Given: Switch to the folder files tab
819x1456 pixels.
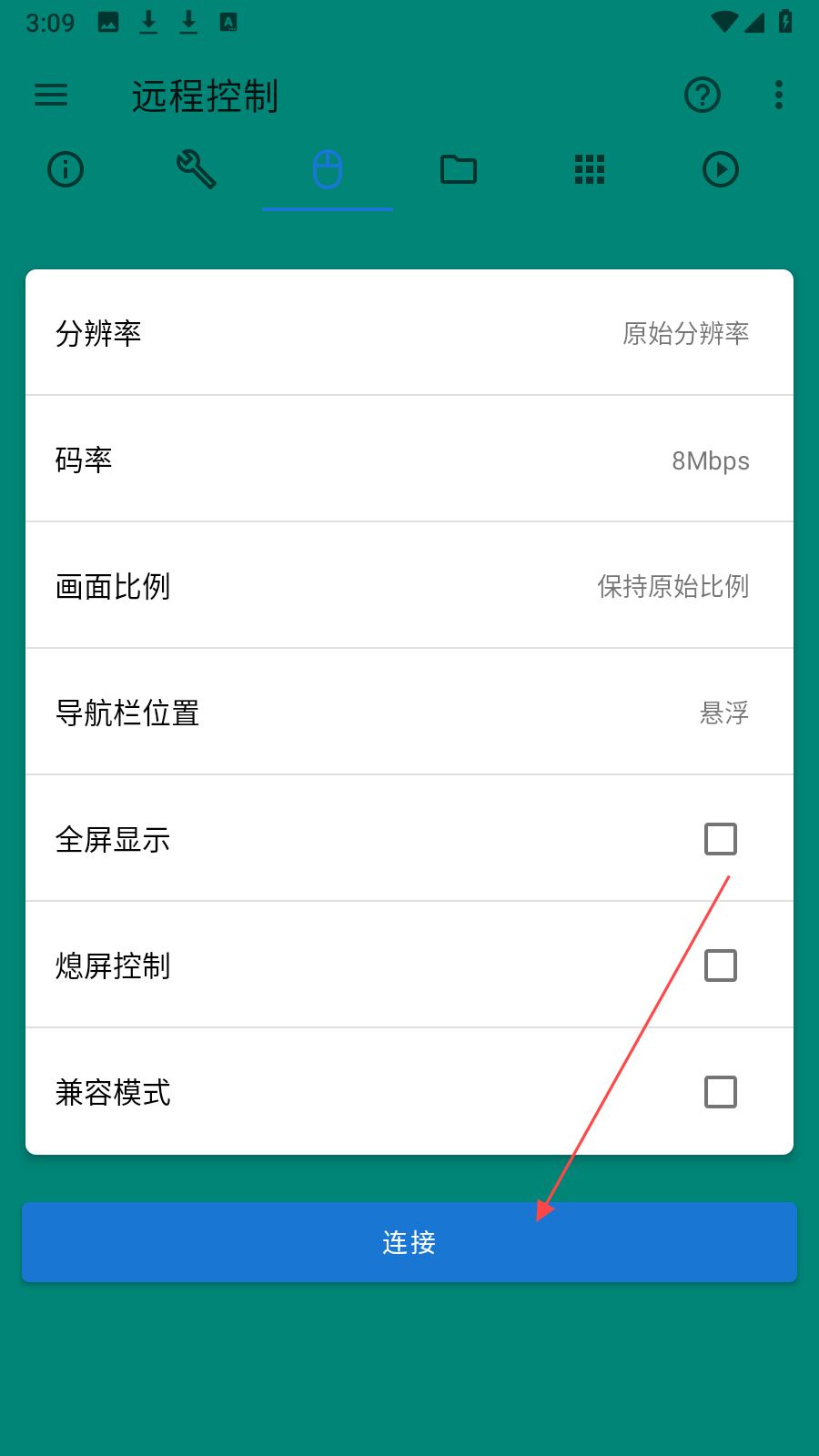Looking at the screenshot, I should point(459,169).
